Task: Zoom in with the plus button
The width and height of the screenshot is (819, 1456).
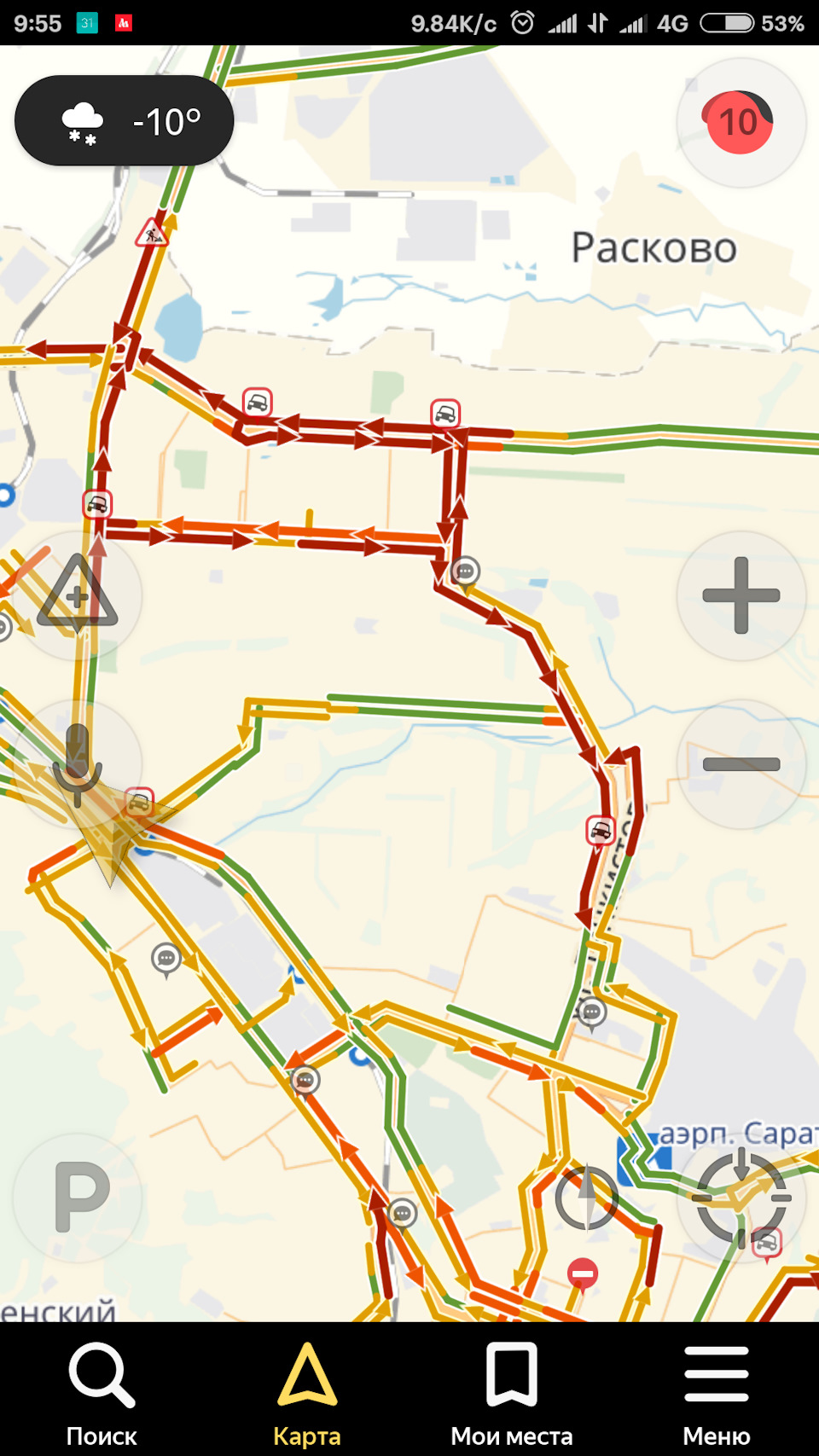Action: tap(741, 595)
